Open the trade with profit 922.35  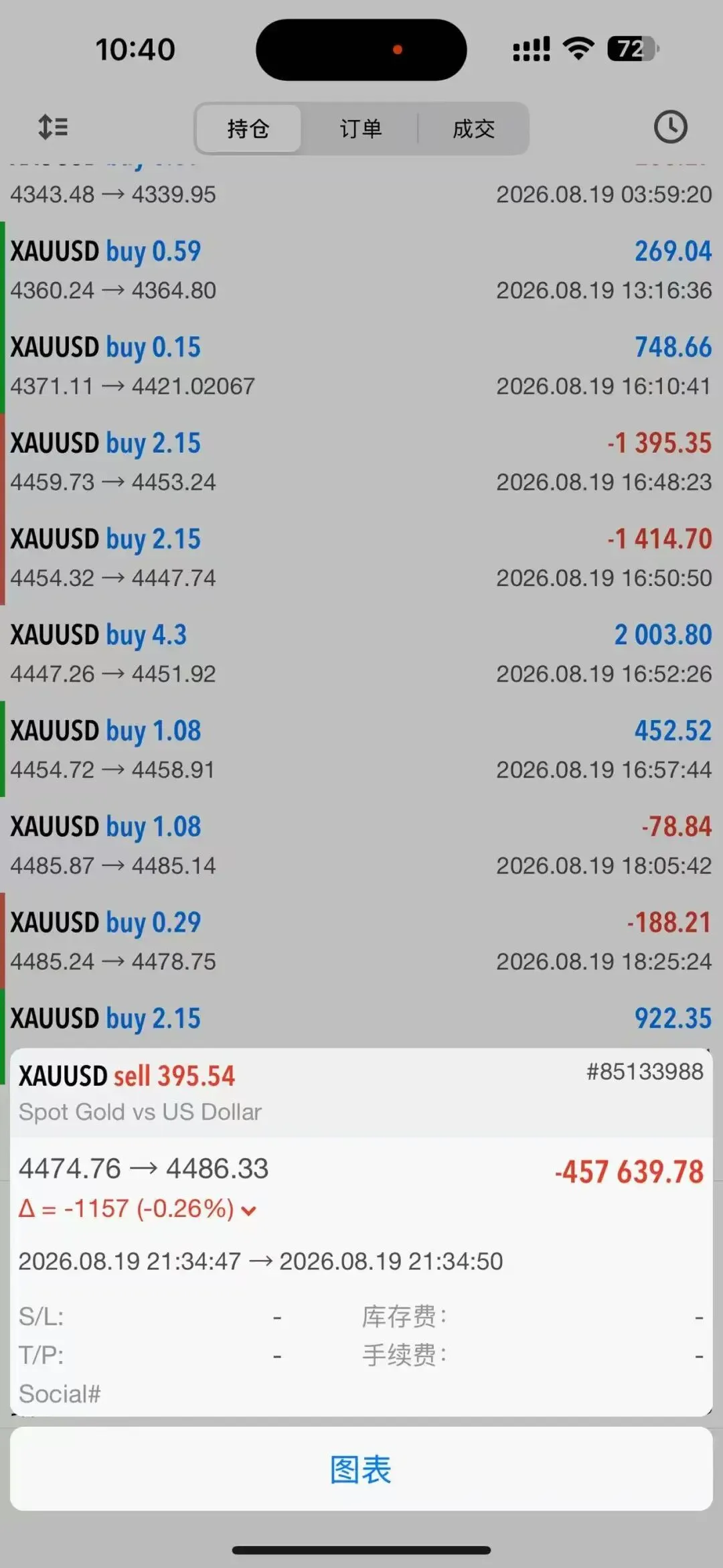(361, 1018)
